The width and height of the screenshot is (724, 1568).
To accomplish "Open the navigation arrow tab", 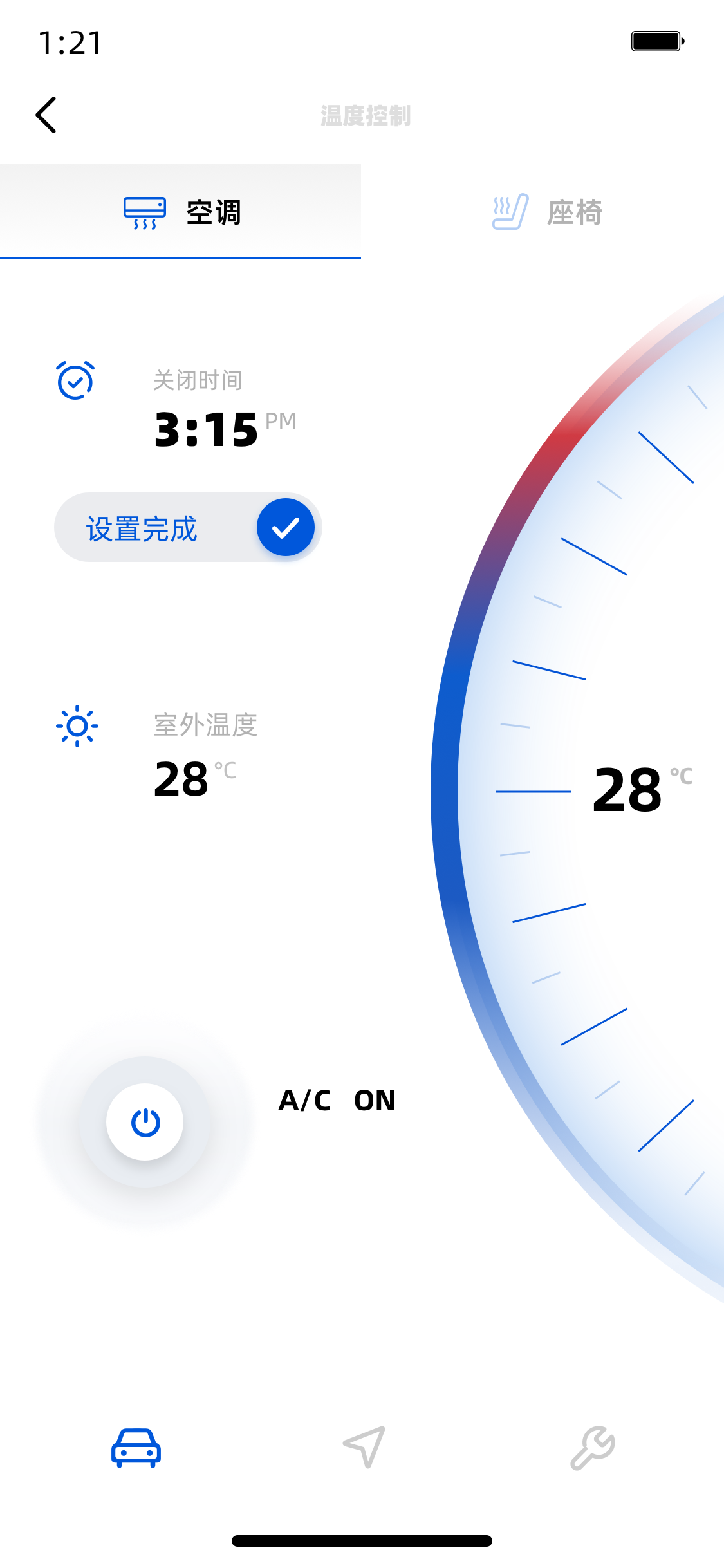I will [364, 1448].
